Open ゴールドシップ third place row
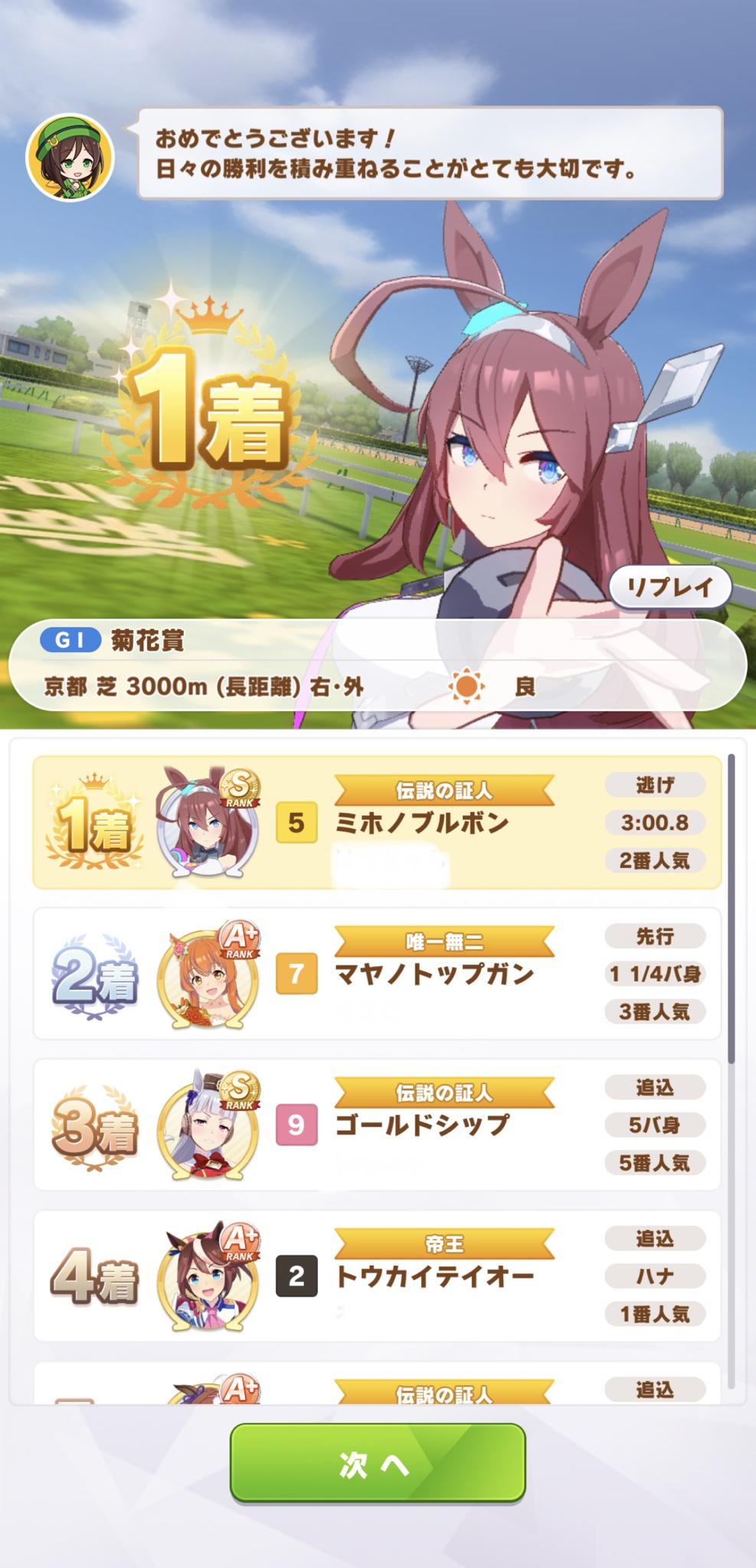This screenshot has height=1568, width=756. coord(377,1125)
